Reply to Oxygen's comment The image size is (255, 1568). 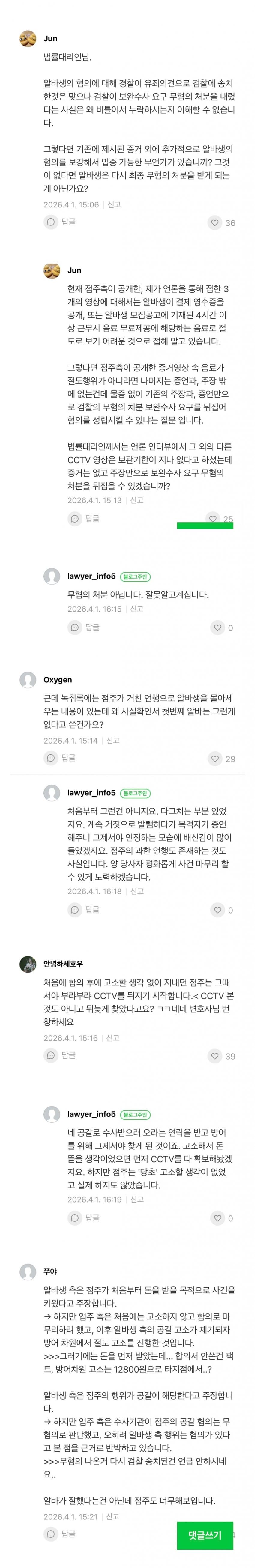click(60, 758)
